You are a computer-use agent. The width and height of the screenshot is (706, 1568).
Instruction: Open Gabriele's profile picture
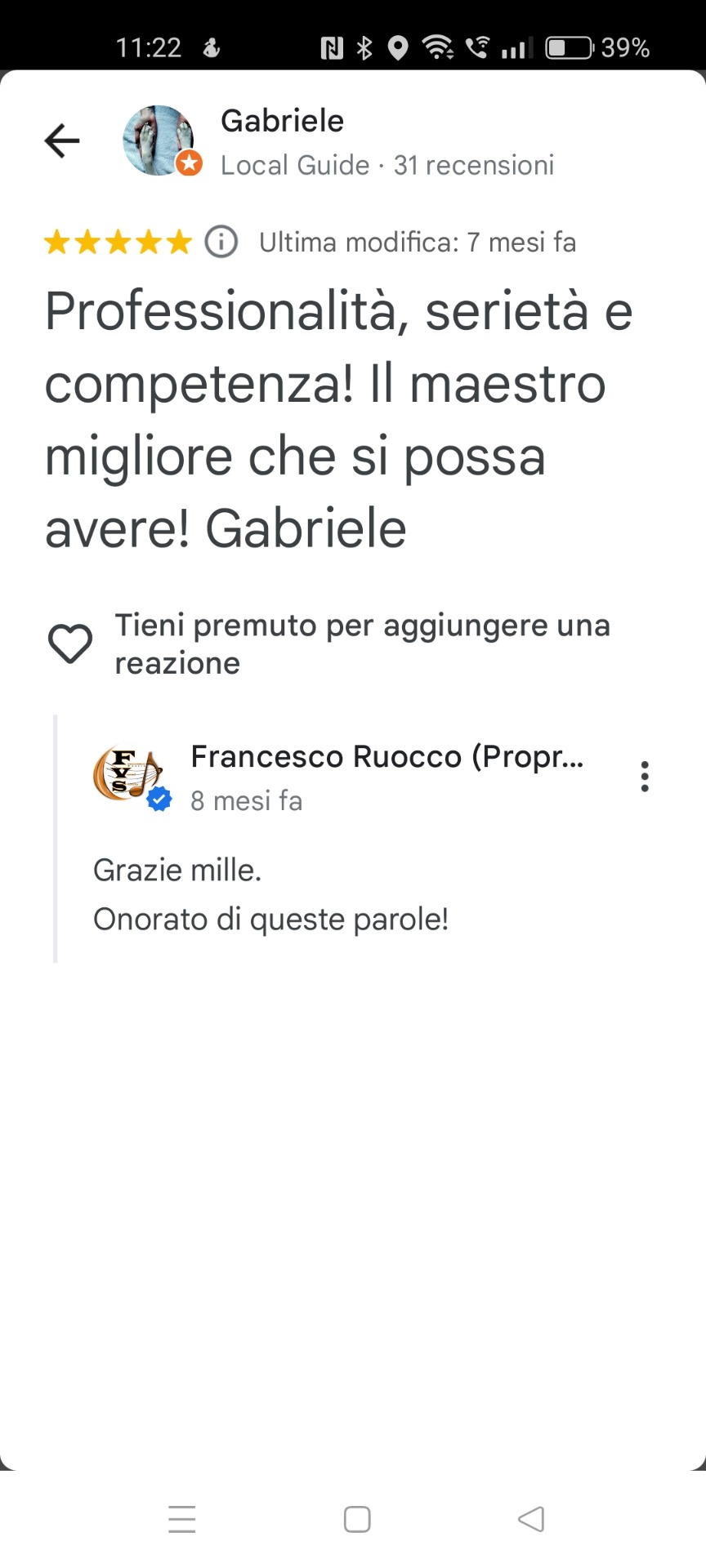(x=159, y=140)
